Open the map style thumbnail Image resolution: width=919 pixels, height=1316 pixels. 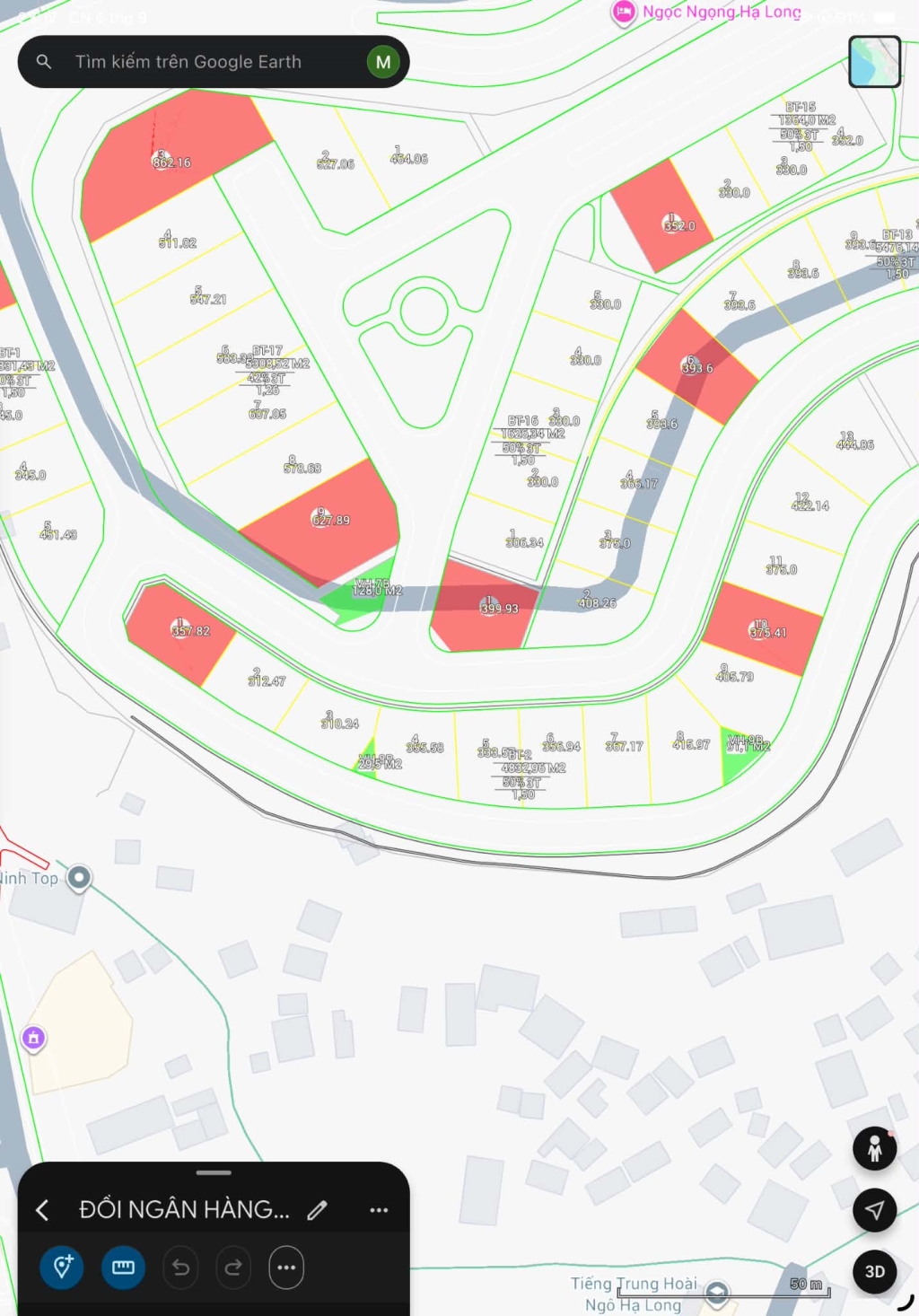point(874,62)
